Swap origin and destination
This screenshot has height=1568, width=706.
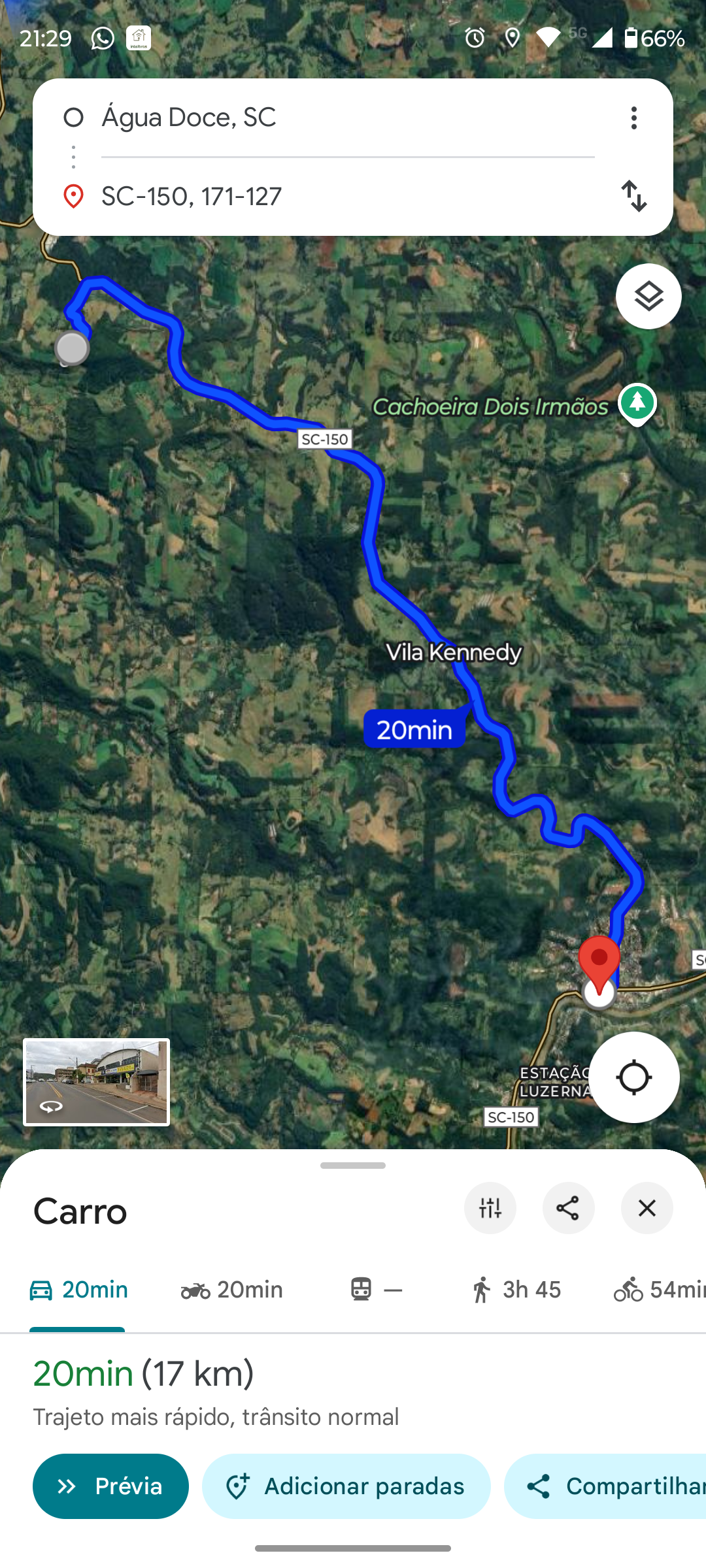point(633,196)
